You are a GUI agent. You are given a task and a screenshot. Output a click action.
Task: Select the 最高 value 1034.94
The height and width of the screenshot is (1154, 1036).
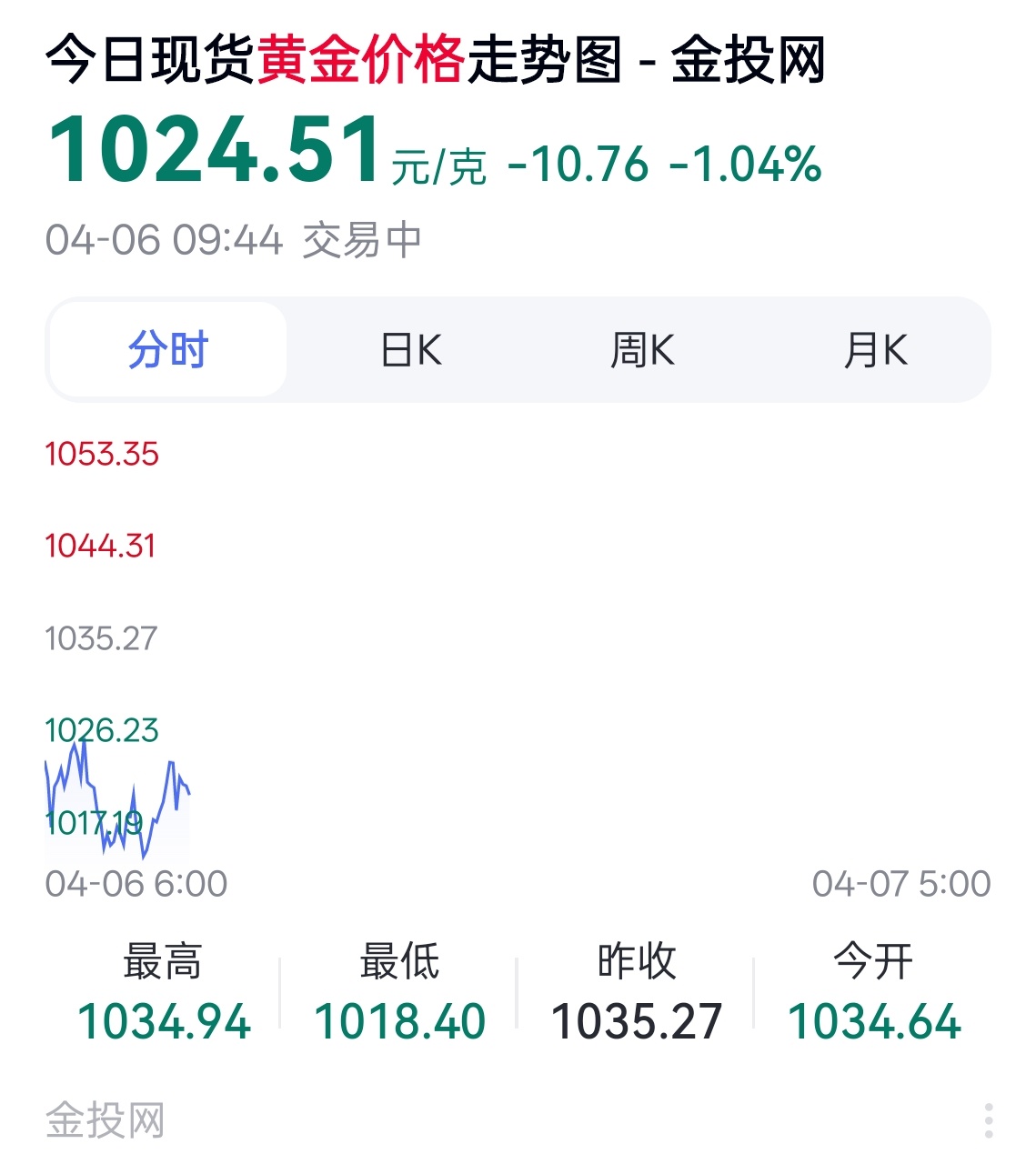(165, 1021)
